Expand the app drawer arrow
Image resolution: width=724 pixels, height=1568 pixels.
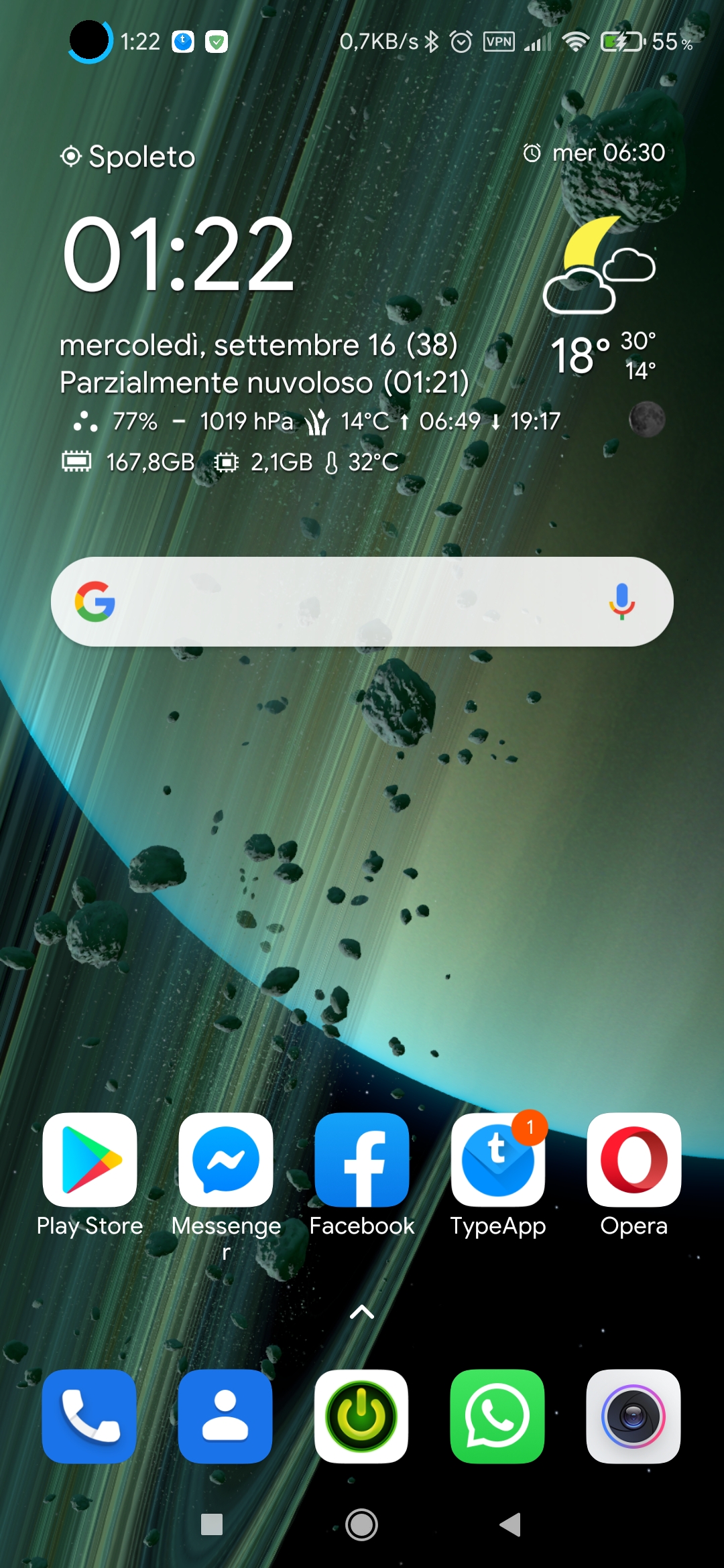point(362,1312)
